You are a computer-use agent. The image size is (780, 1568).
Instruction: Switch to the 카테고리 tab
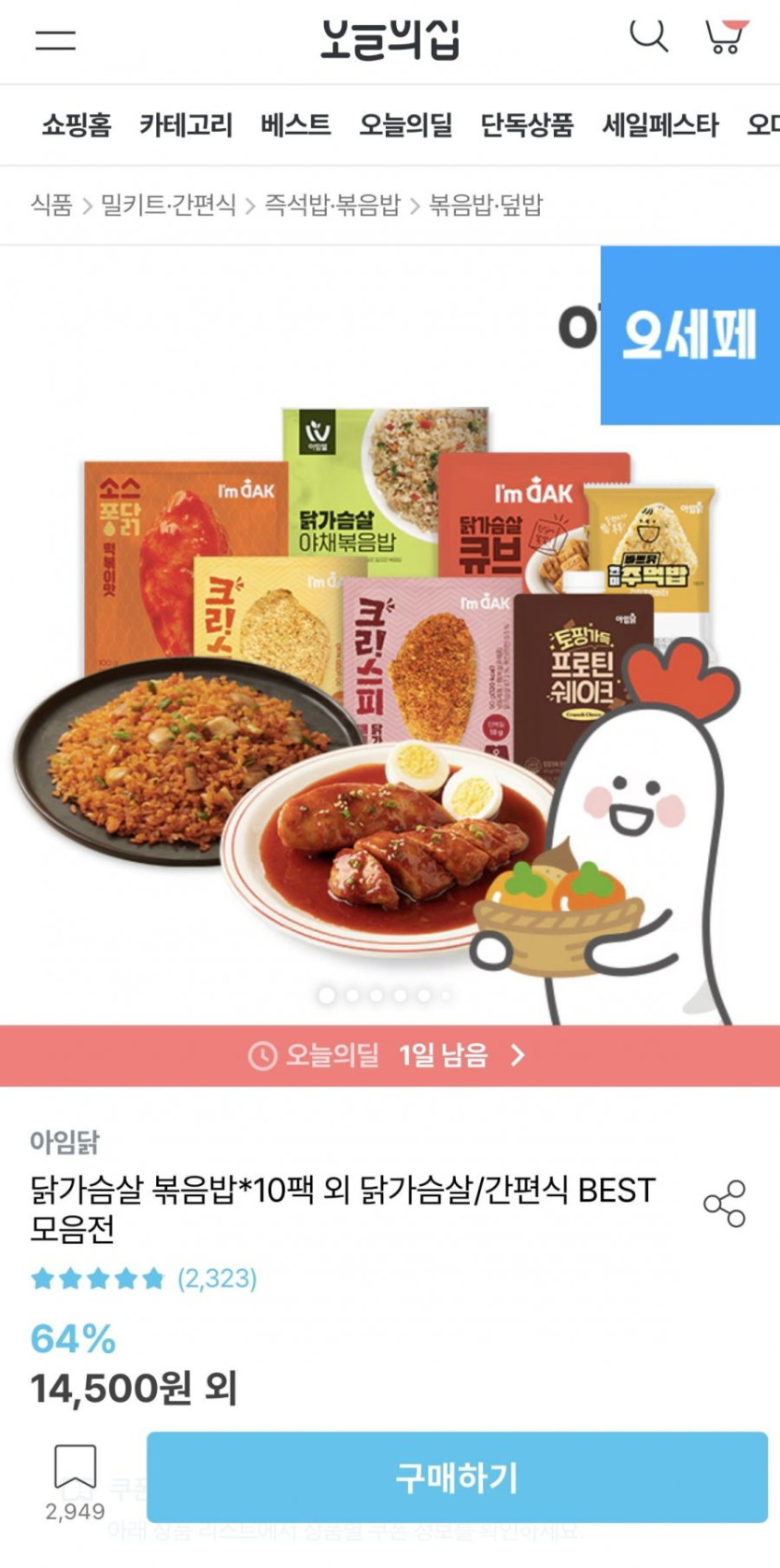(x=186, y=124)
